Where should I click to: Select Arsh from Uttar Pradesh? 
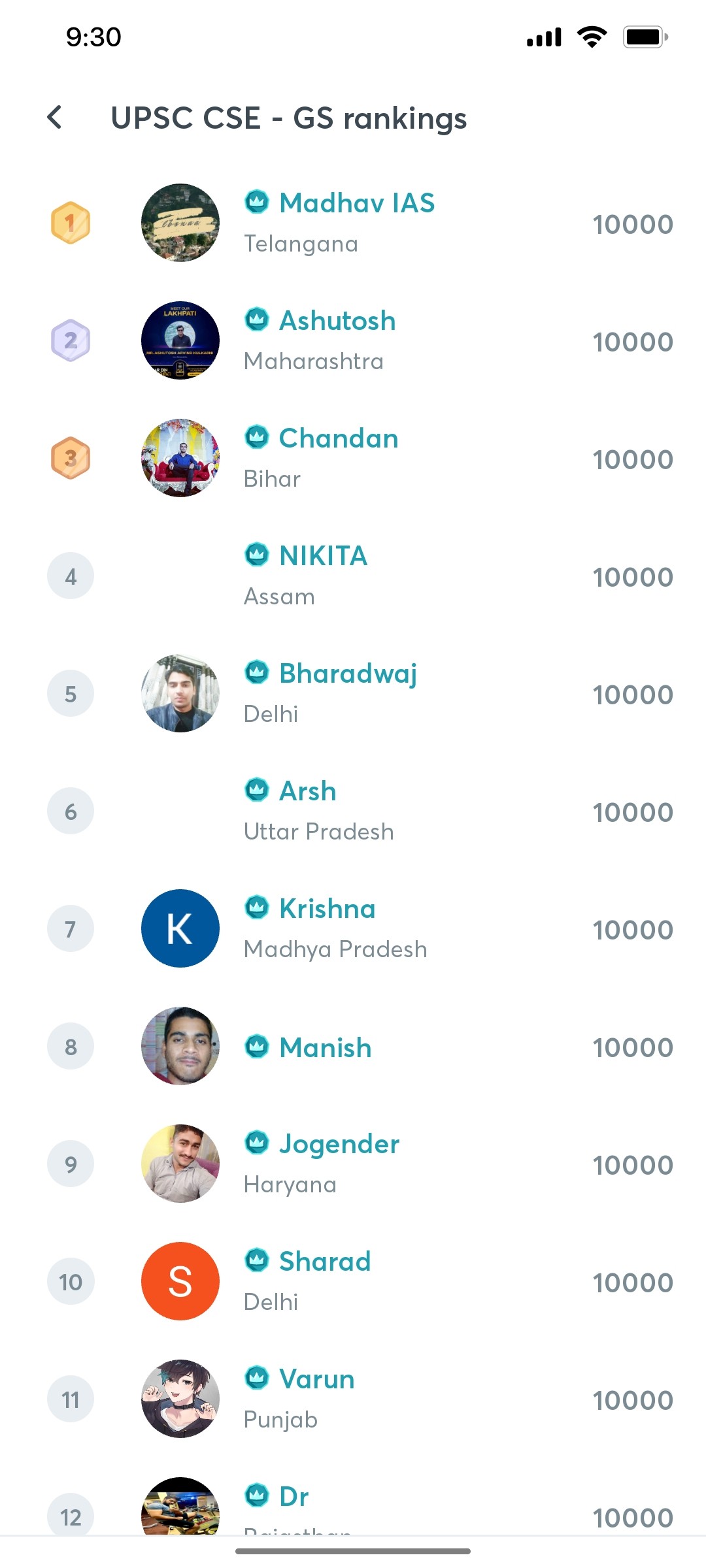click(x=307, y=791)
